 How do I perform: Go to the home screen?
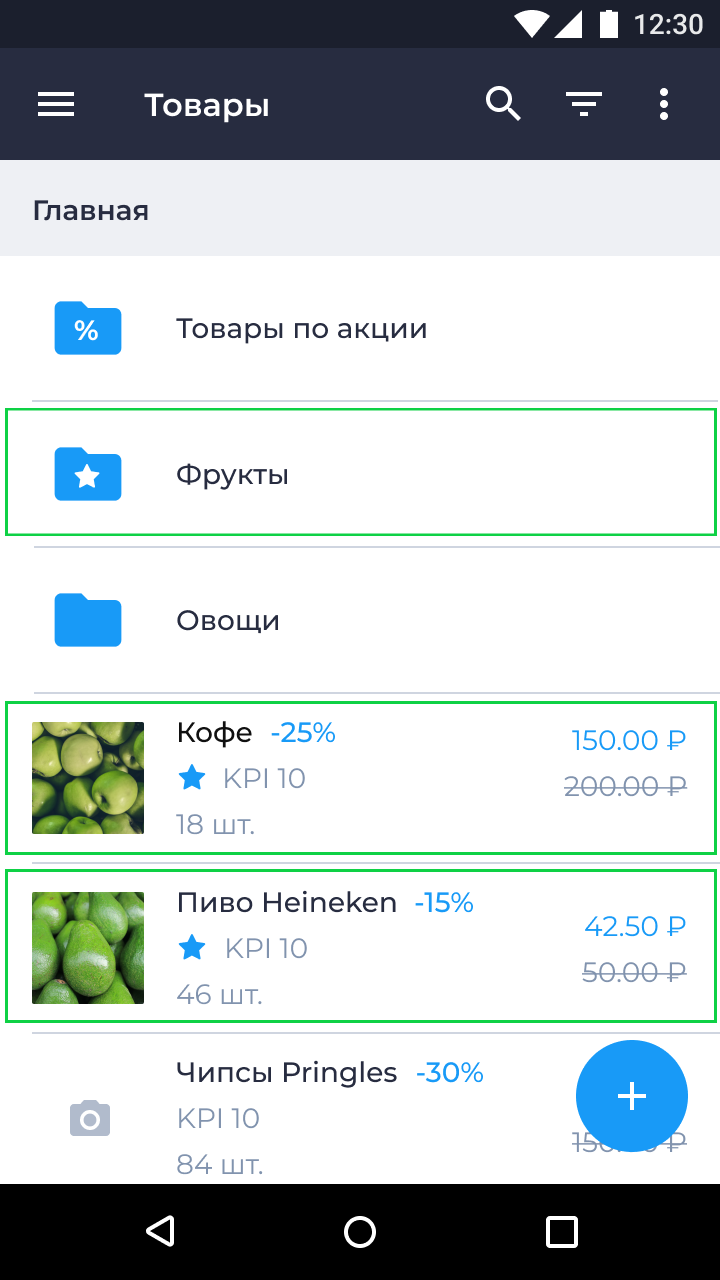coord(360,1231)
